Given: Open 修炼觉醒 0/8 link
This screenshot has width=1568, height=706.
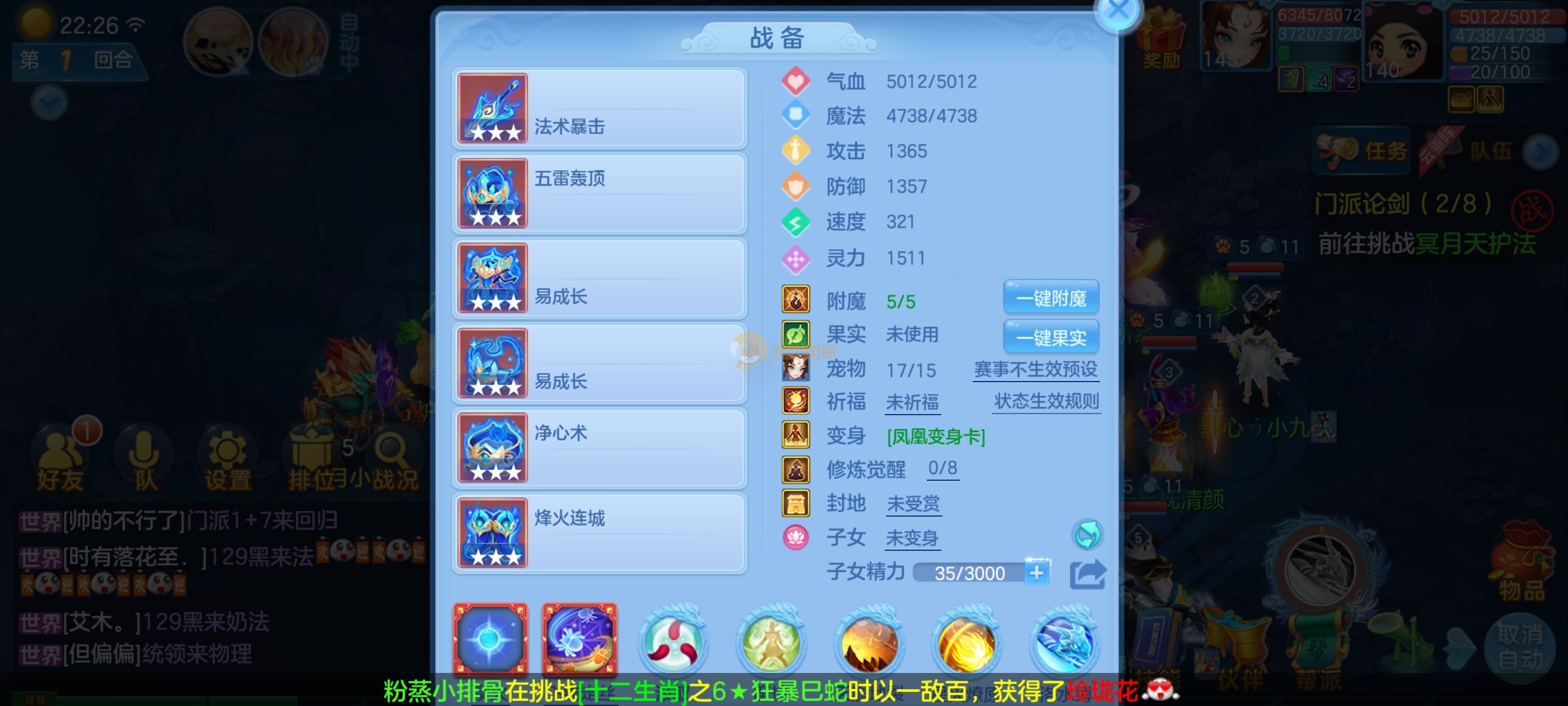Looking at the screenshot, I should point(942,468).
